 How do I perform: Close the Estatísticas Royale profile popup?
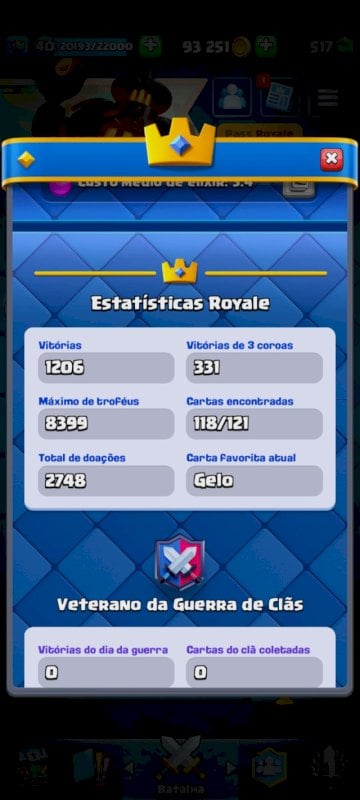(x=331, y=159)
